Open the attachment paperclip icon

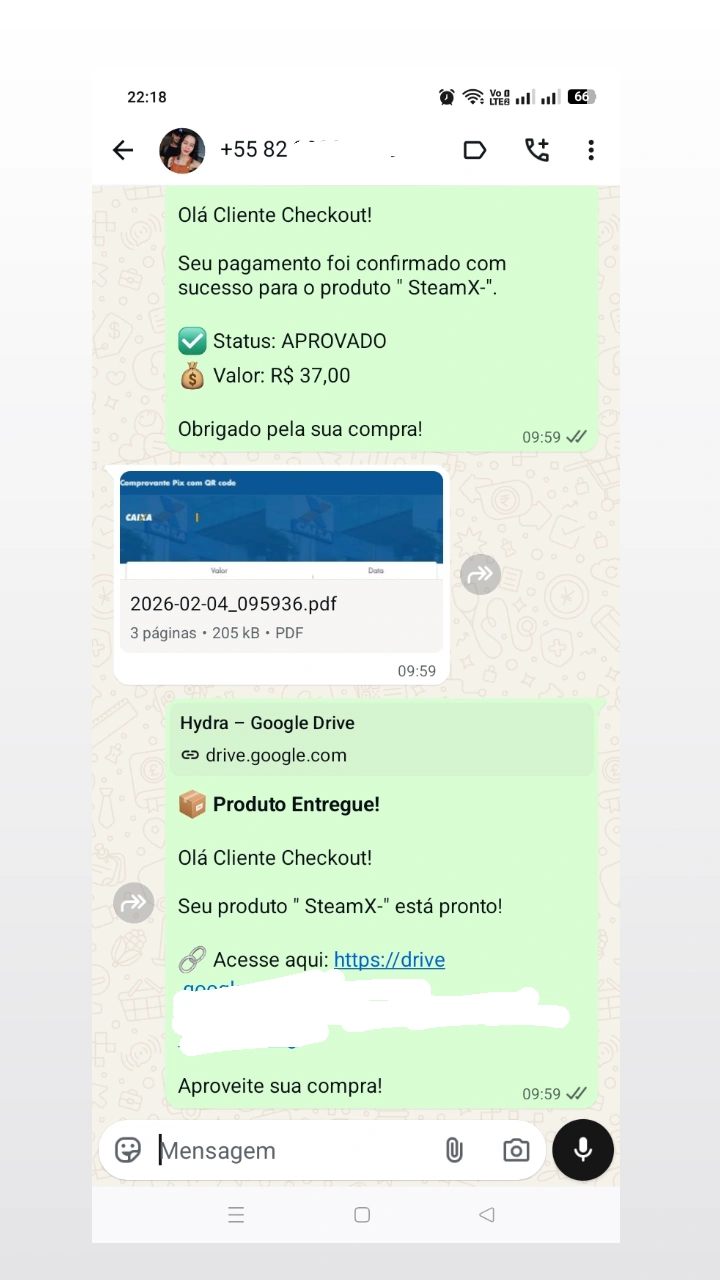[455, 1150]
